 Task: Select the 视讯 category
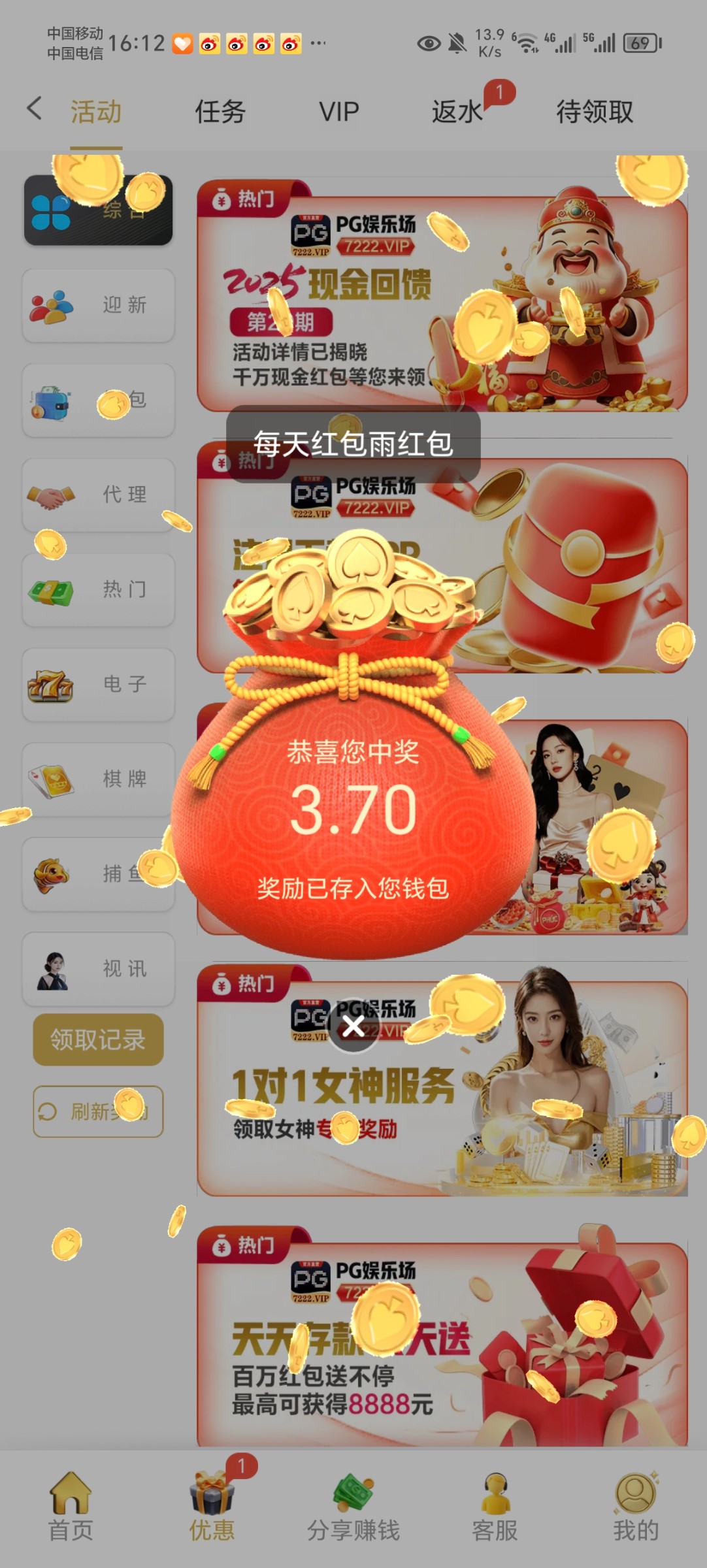(99, 968)
